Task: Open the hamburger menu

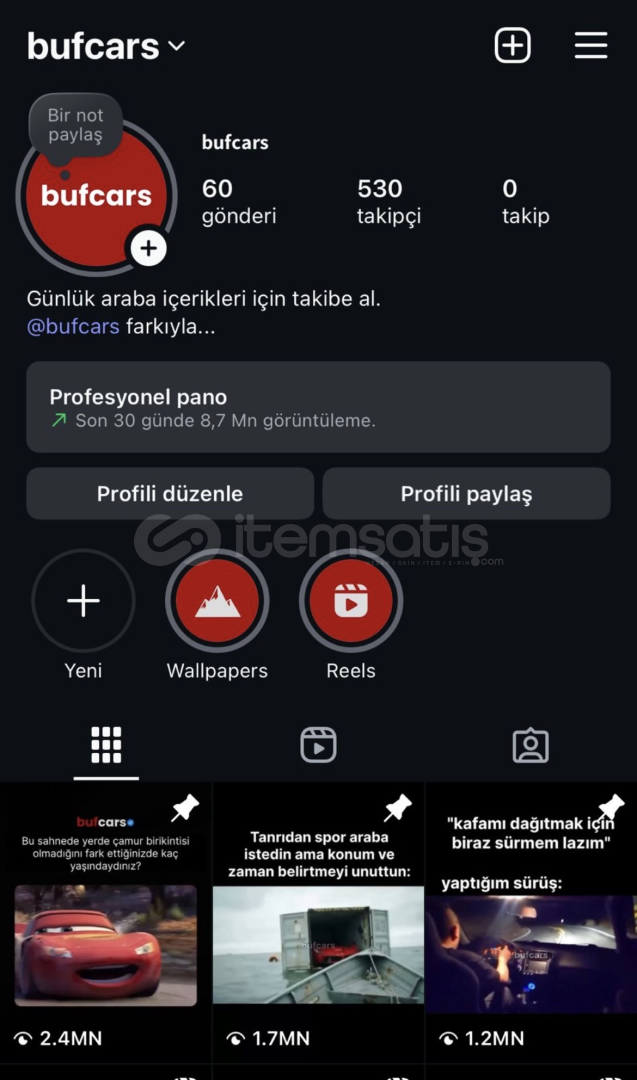Action: pos(591,45)
